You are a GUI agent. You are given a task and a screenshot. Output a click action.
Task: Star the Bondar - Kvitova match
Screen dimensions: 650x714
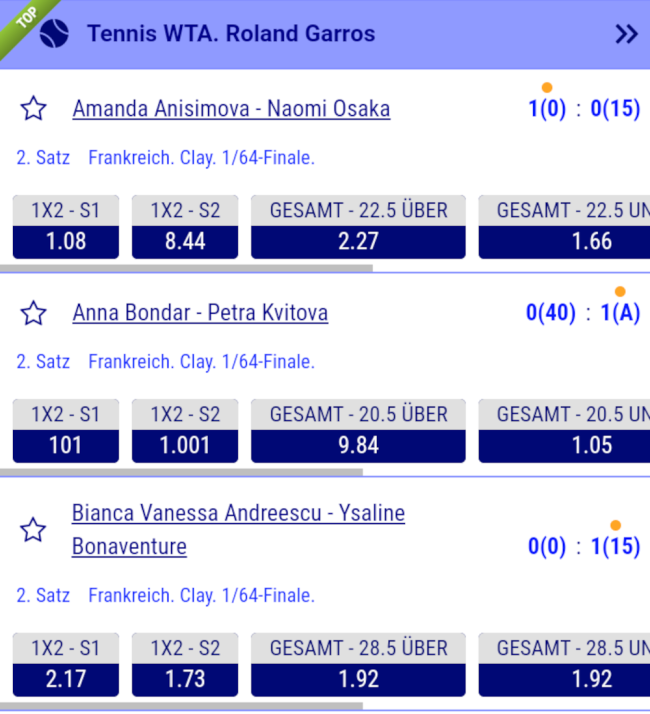click(x=34, y=314)
